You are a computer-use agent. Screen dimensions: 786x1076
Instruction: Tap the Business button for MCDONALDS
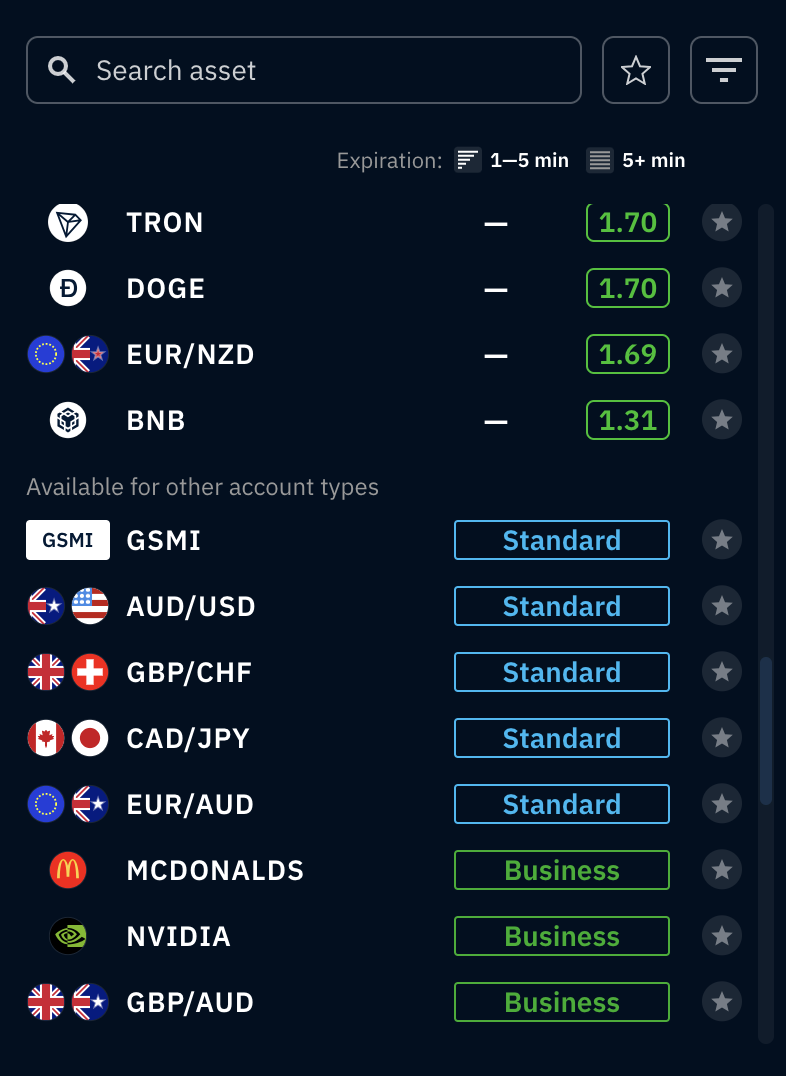[x=562, y=870]
